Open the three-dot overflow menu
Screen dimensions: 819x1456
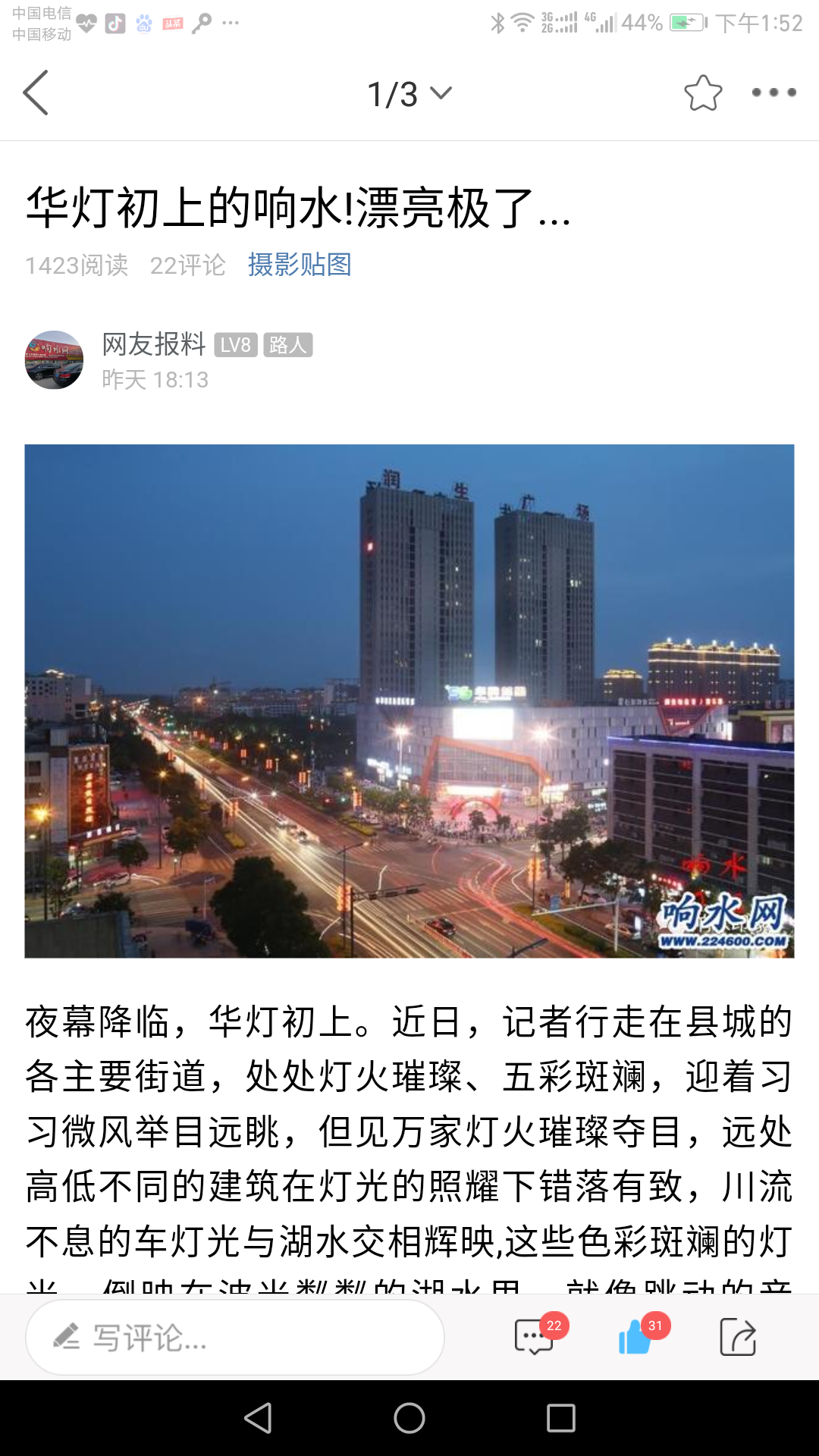pyautogui.click(x=773, y=93)
